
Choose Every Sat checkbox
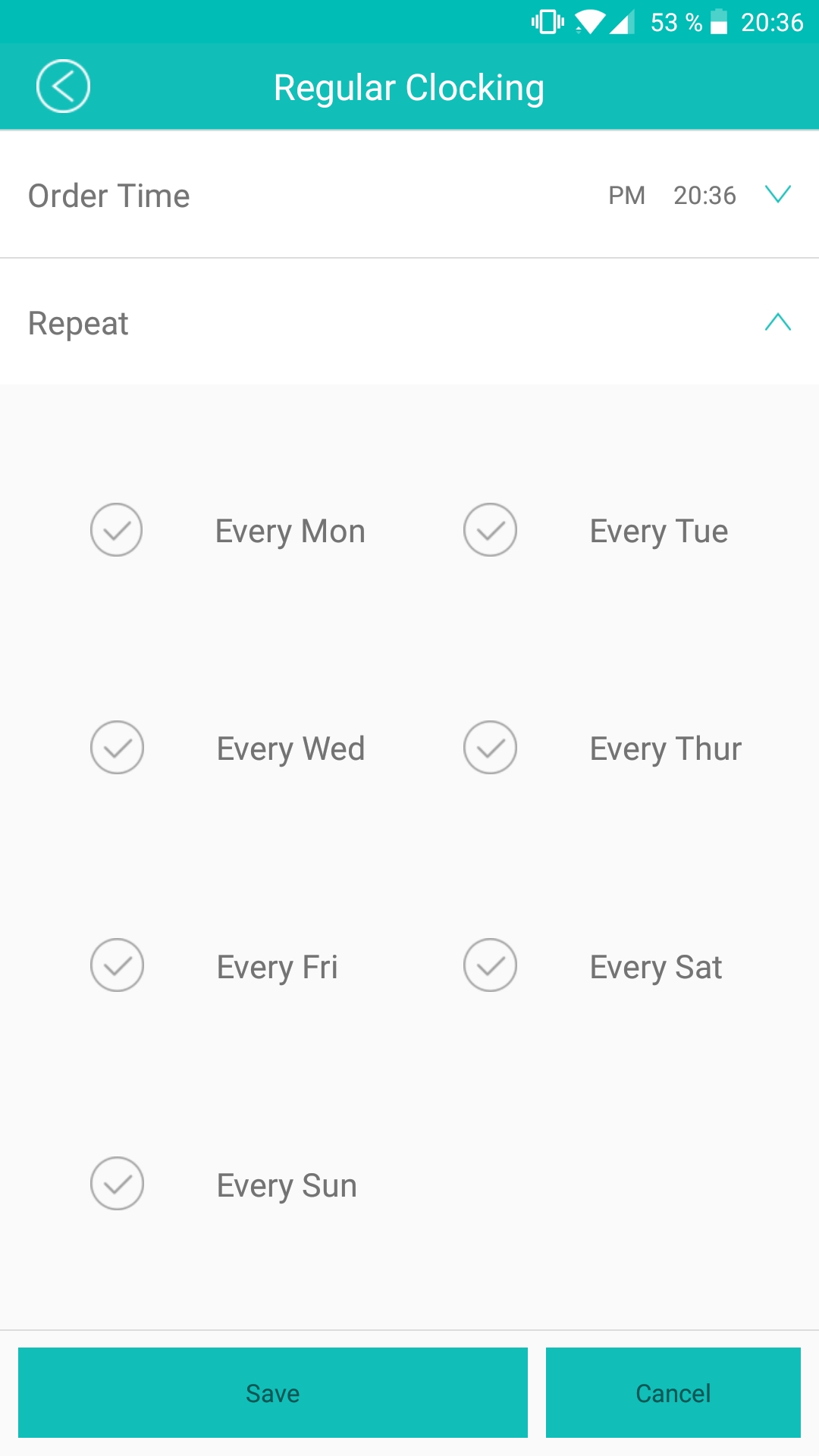pyautogui.click(x=490, y=965)
